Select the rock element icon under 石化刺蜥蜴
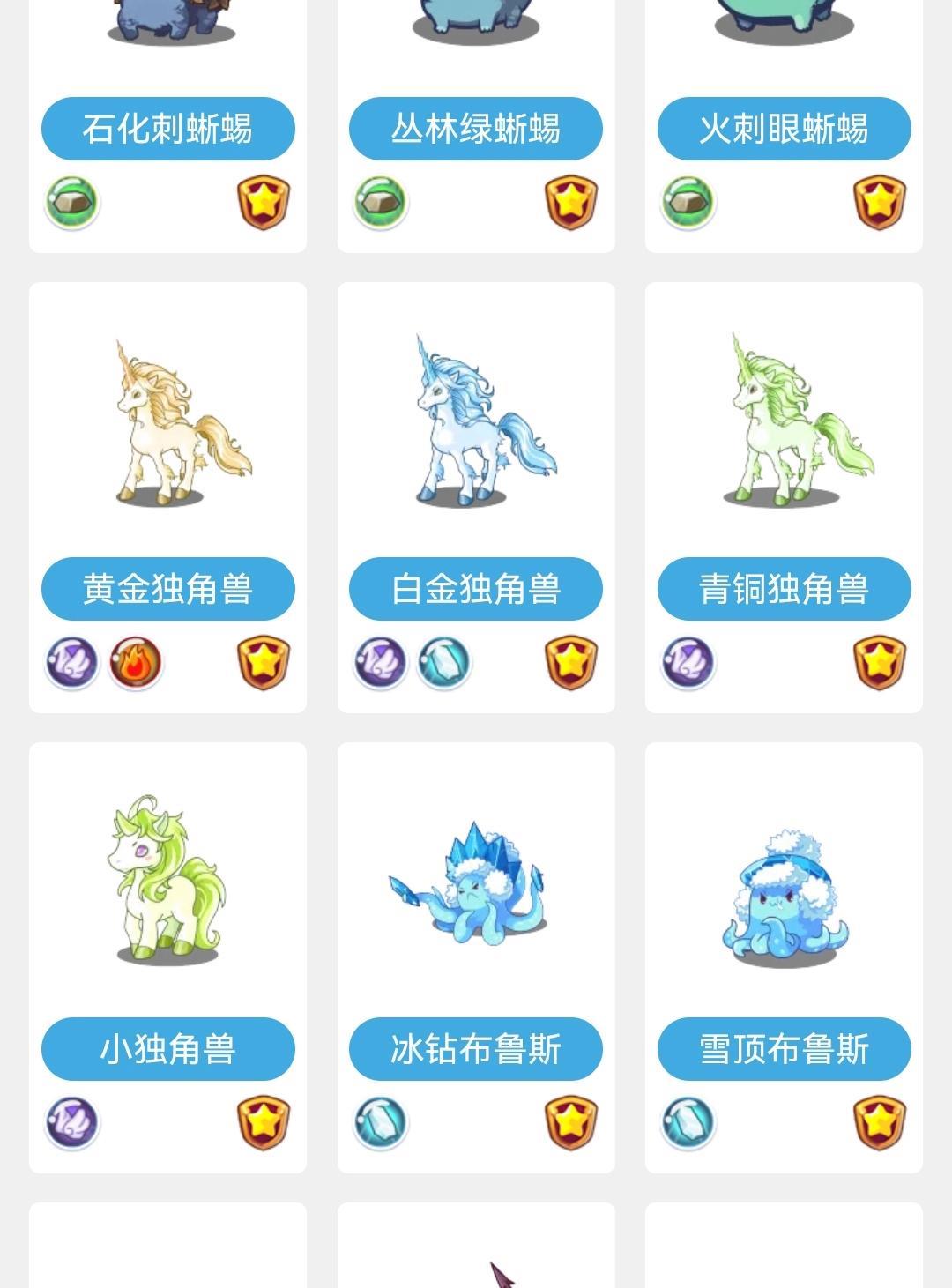Screen dimensions: 952x1288 tap(71, 202)
